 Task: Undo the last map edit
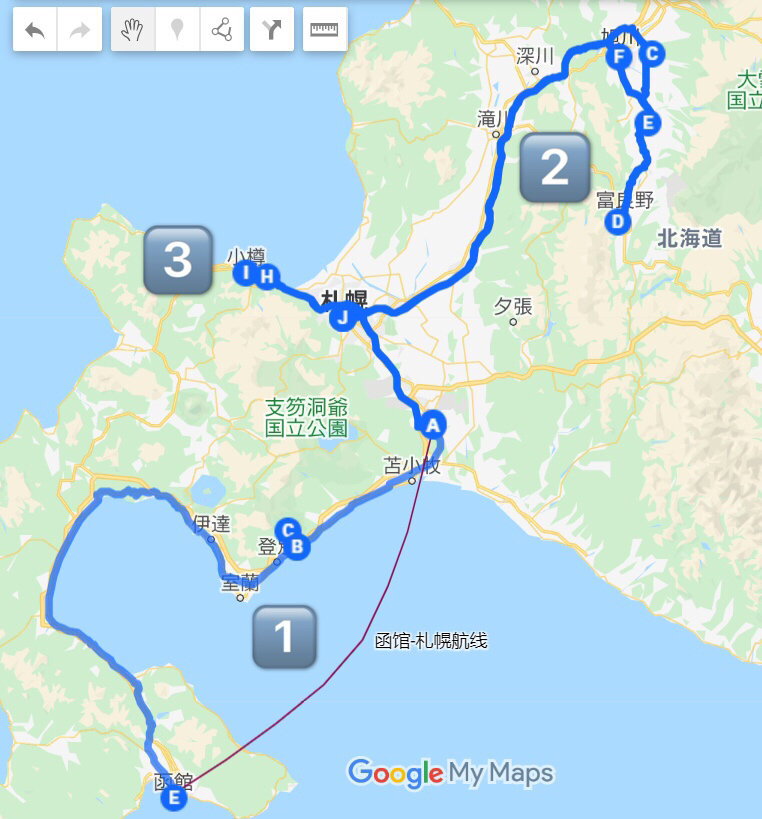pos(35,30)
